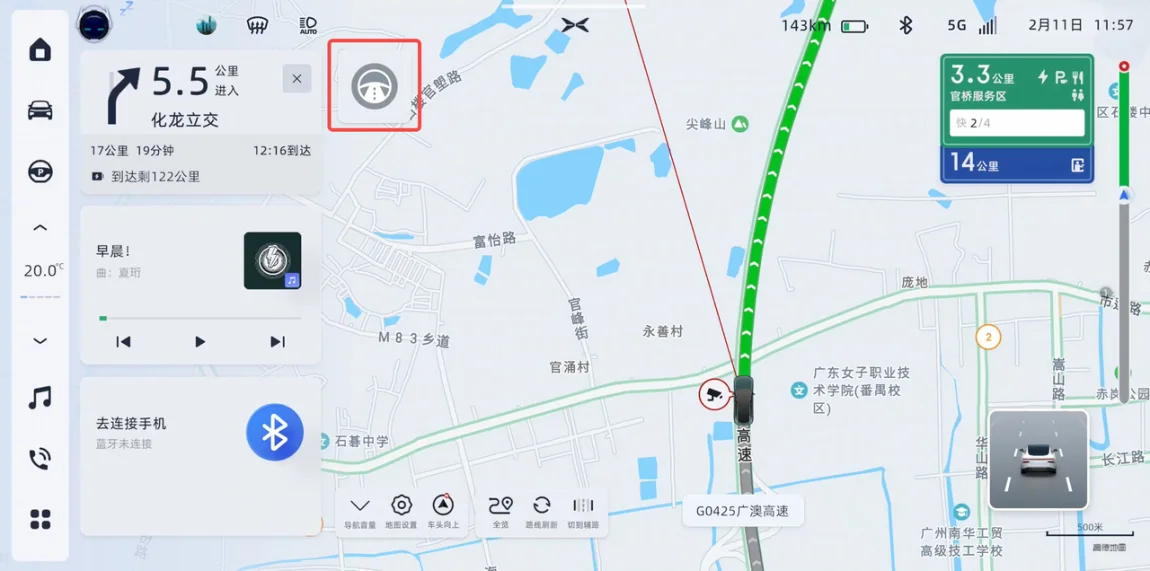The image size is (1150, 571).
Task: Open 导航音量 navigation volume
Action: [x=360, y=510]
